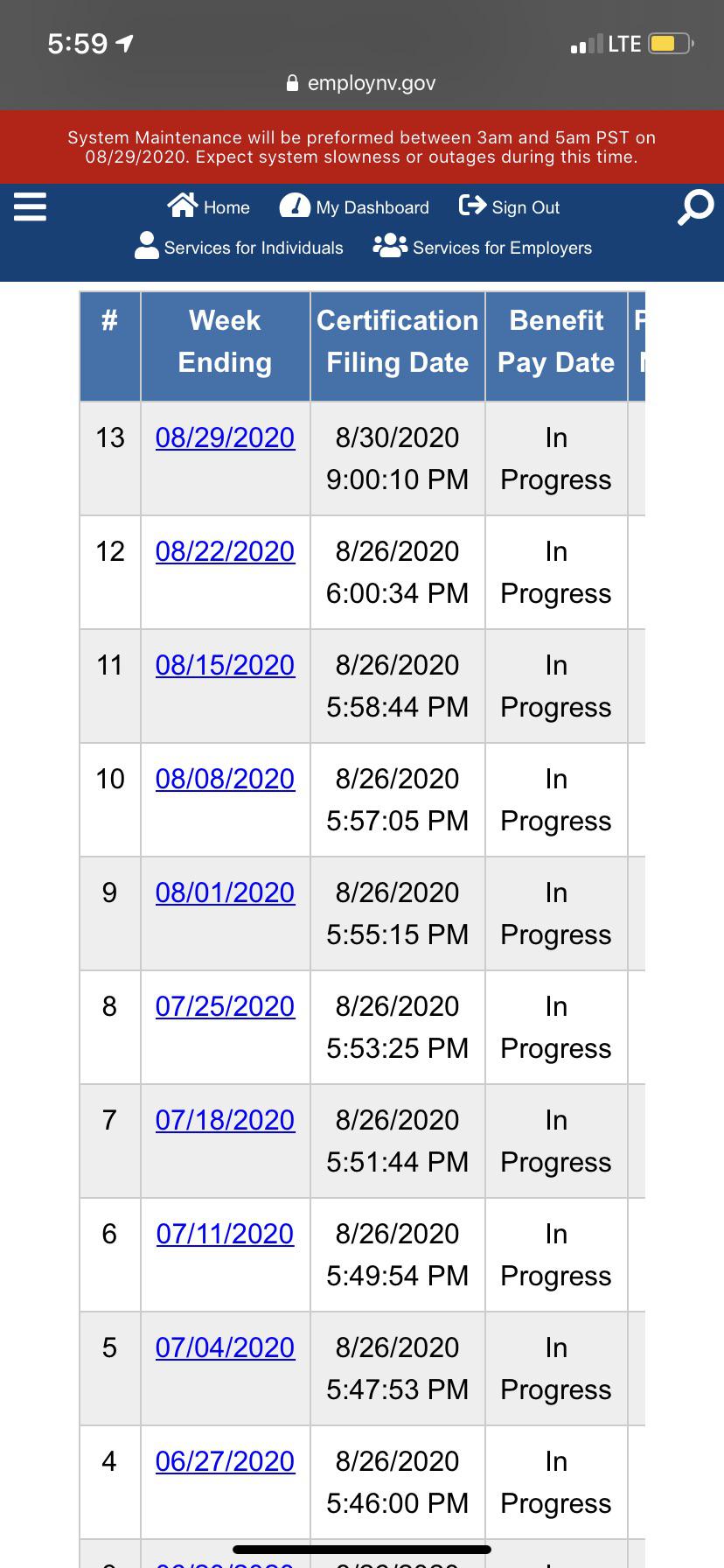Viewport: 724px width, 1568px height.
Task: Open Services for Employers
Action: 483,248
